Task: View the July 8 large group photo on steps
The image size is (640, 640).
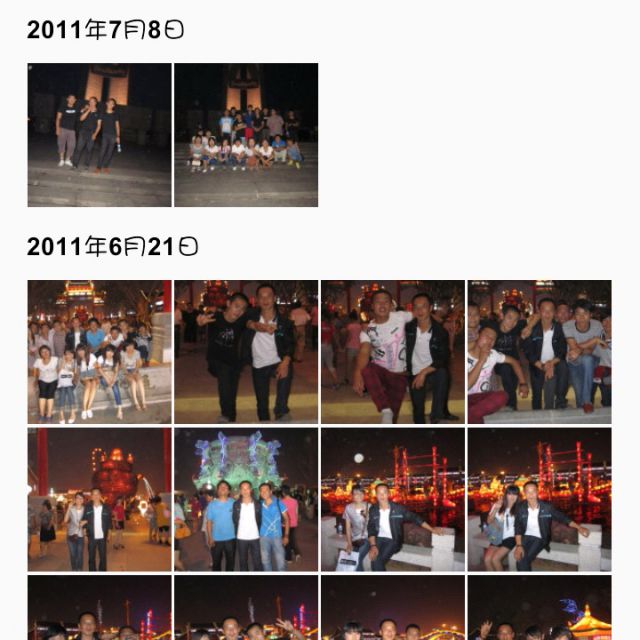Action: point(246,135)
